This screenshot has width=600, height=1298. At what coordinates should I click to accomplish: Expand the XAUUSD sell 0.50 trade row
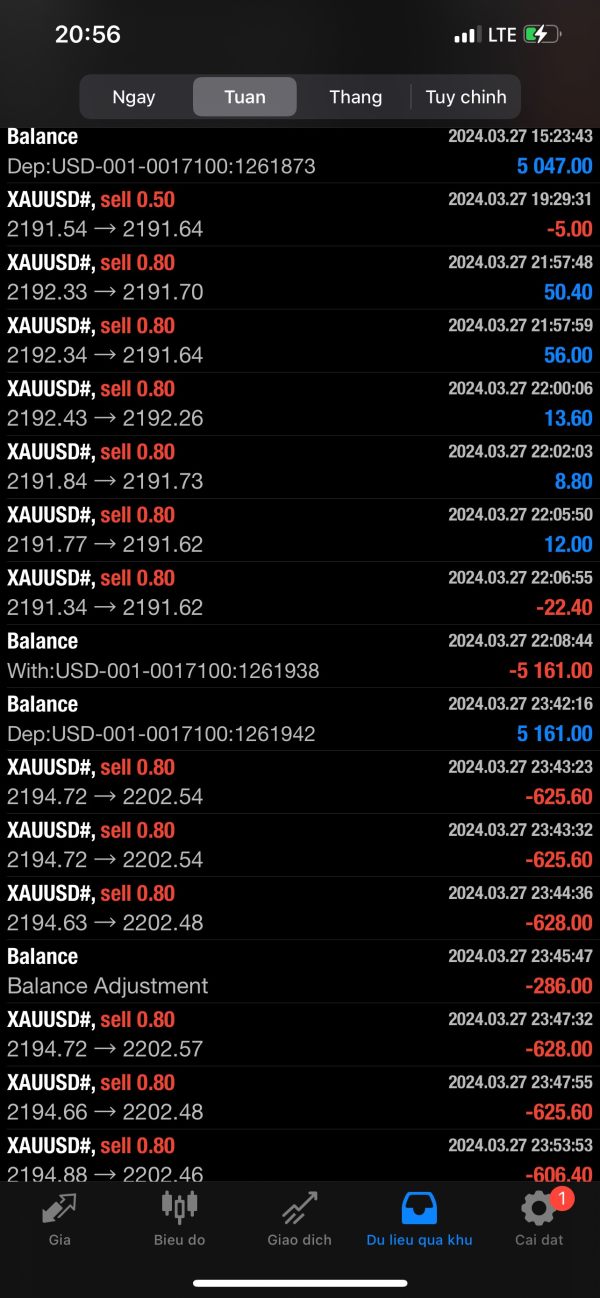[x=300, y=214]
